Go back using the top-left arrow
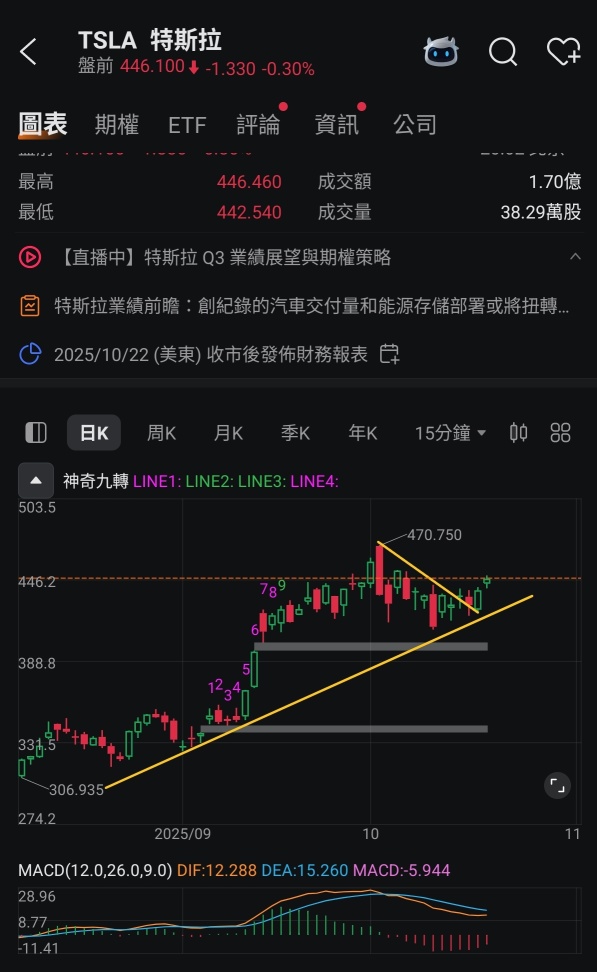This screenshot has height=972, width=597. pos(29,51)
